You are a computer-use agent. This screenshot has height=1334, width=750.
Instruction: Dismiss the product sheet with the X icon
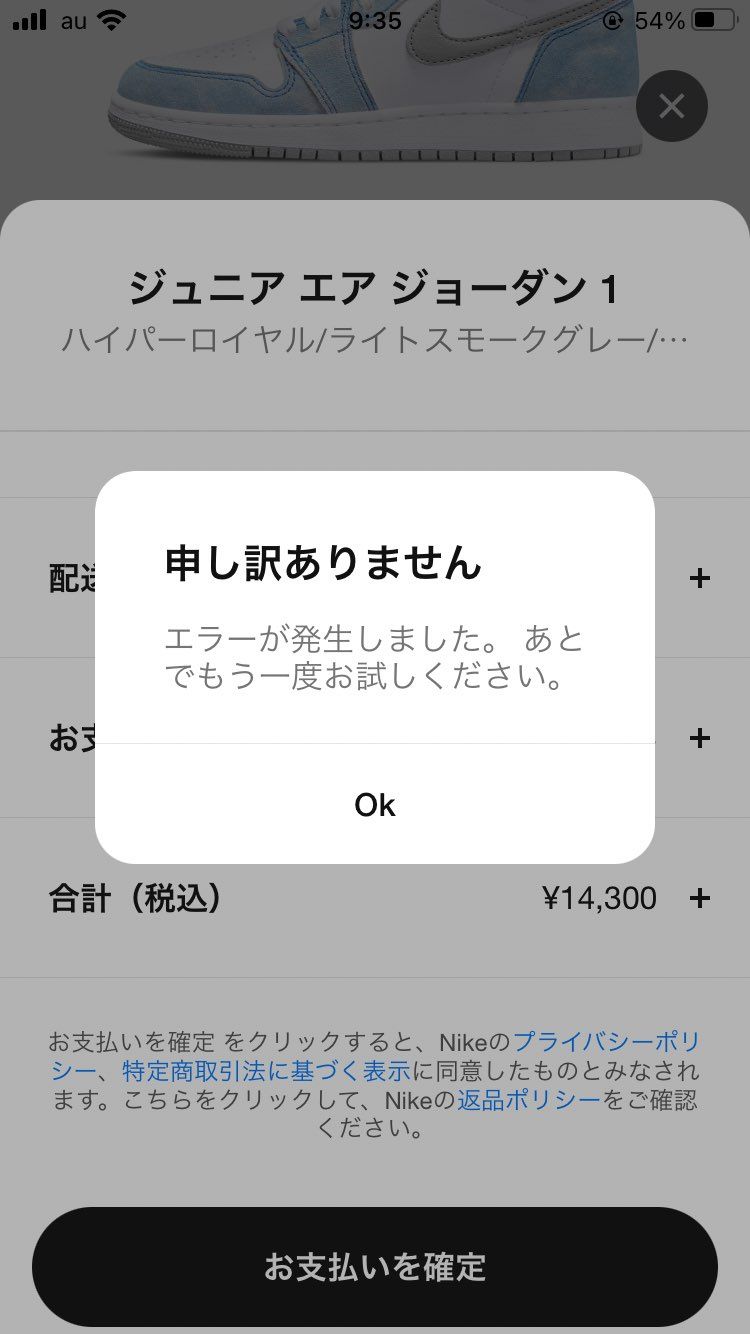pyautogui.click(x=672, y=105)
